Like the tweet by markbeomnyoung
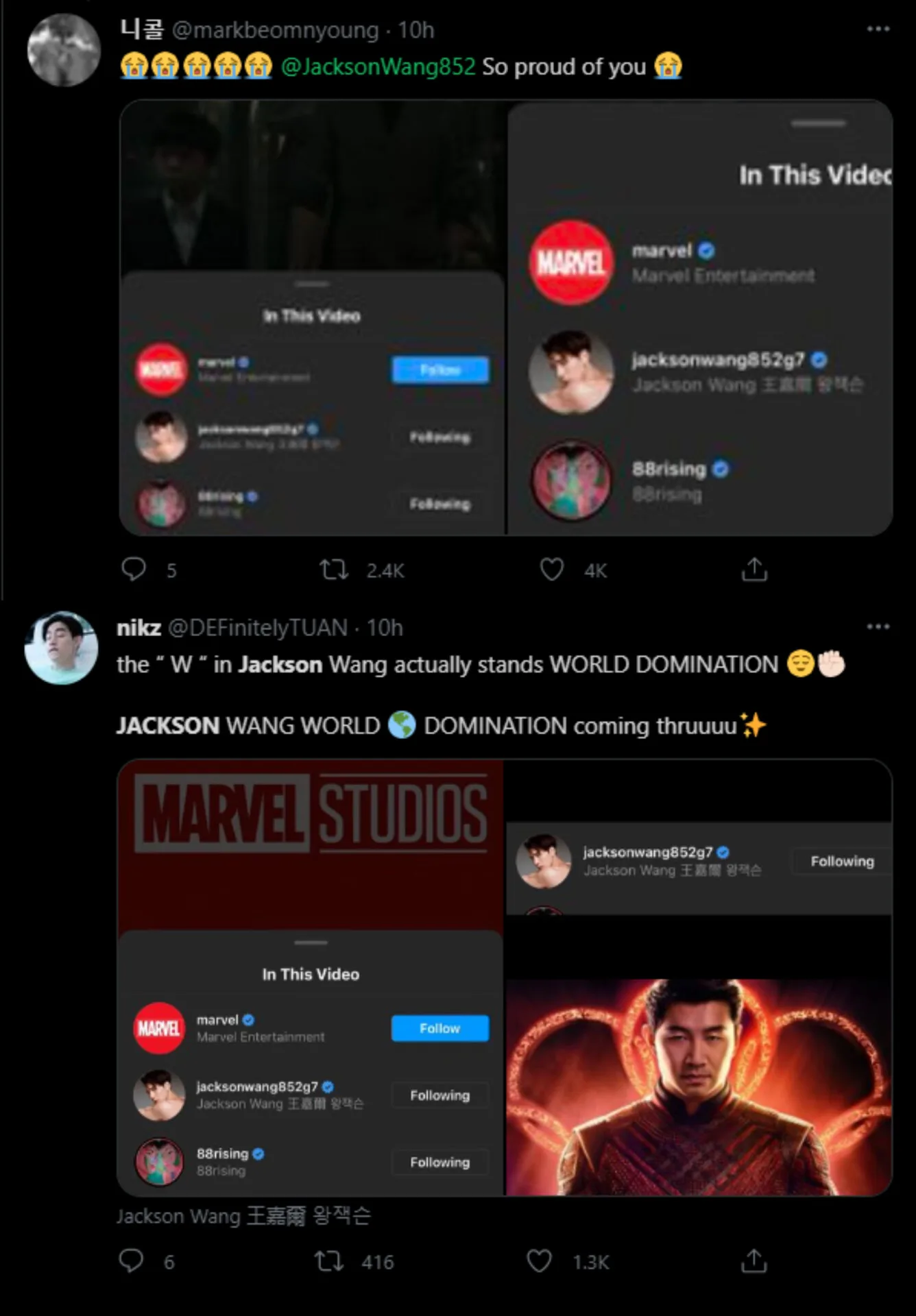Image resolution: width=916 pixels, height=1316 pixels. point(552,570)
